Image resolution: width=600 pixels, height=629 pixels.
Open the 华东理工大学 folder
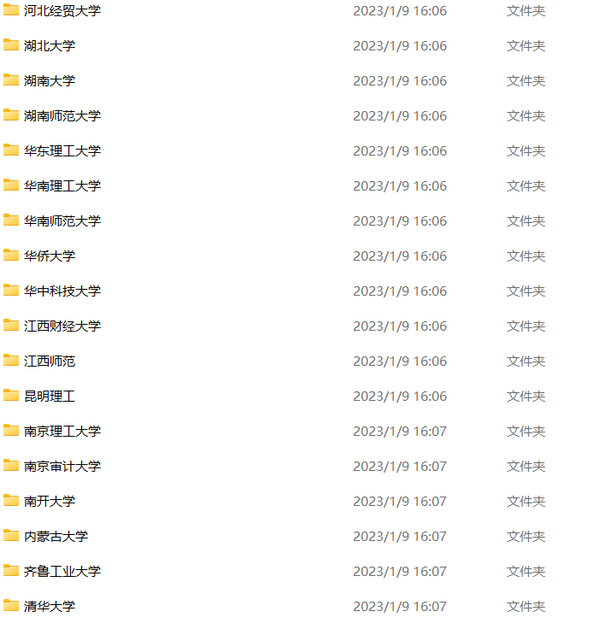click(62, 151)
